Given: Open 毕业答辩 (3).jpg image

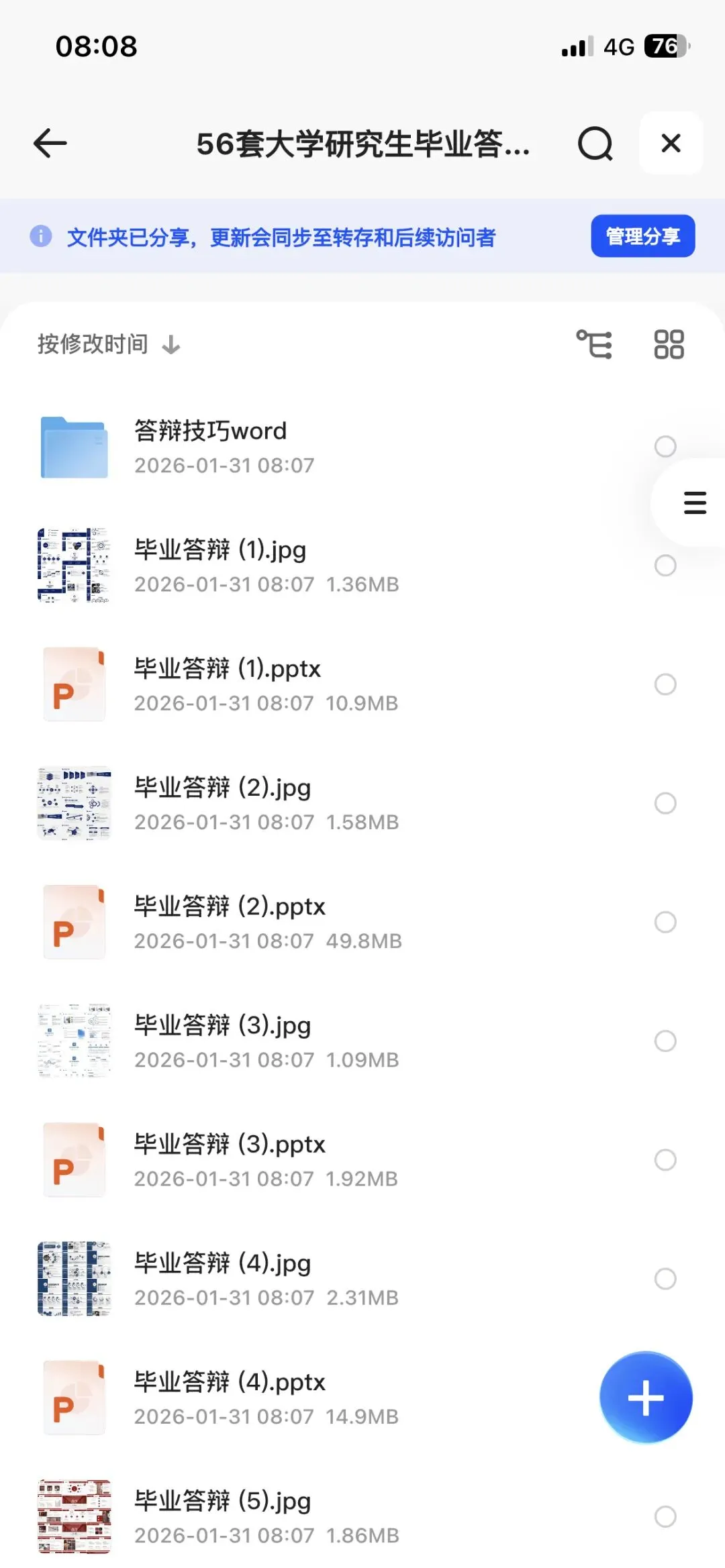Looking at the screenshot, I should 222,1041.
